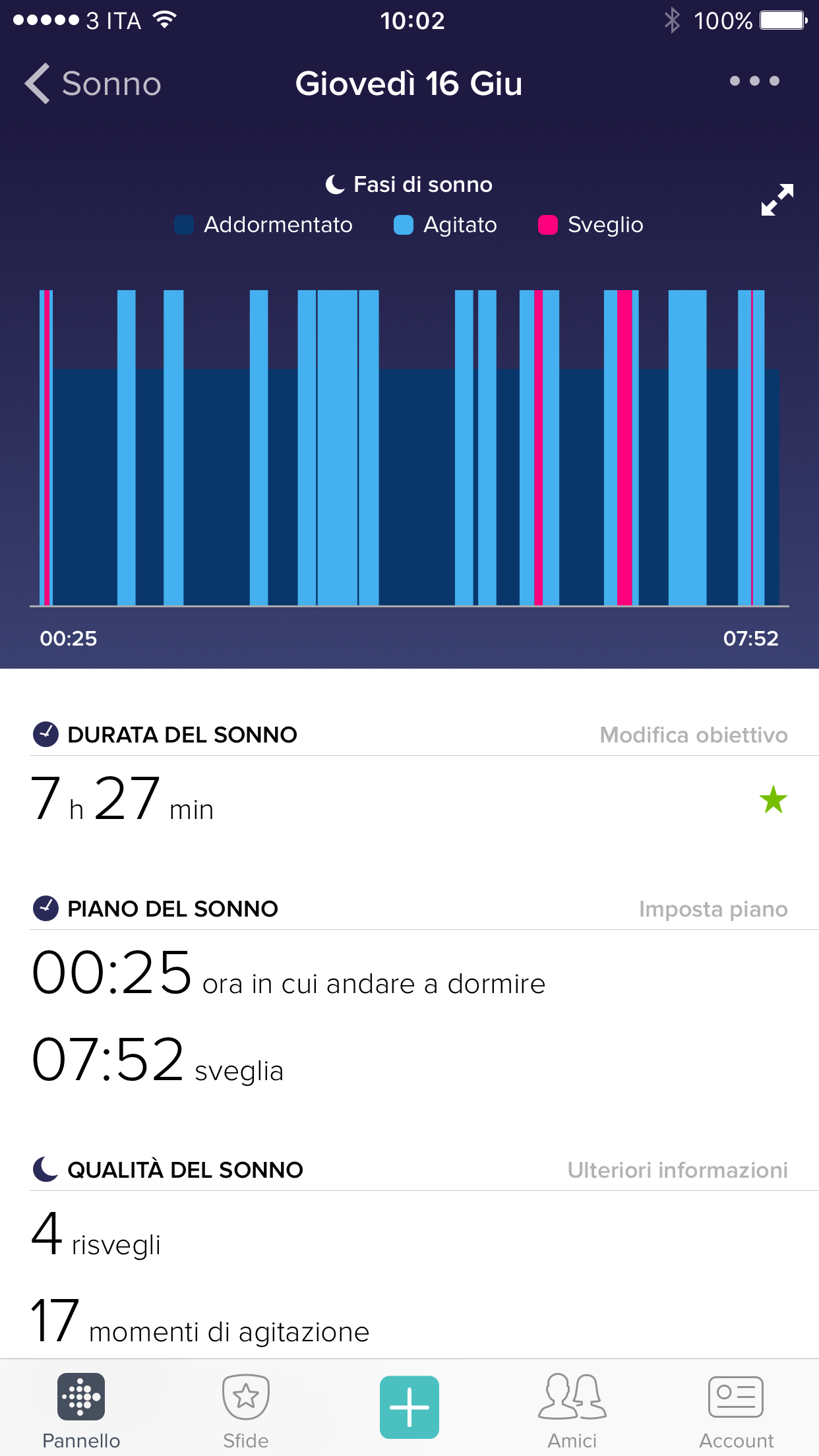The image size is (819, 1456).
Task: Tap the green plus add button
Action: click(x=409, y=1407)
